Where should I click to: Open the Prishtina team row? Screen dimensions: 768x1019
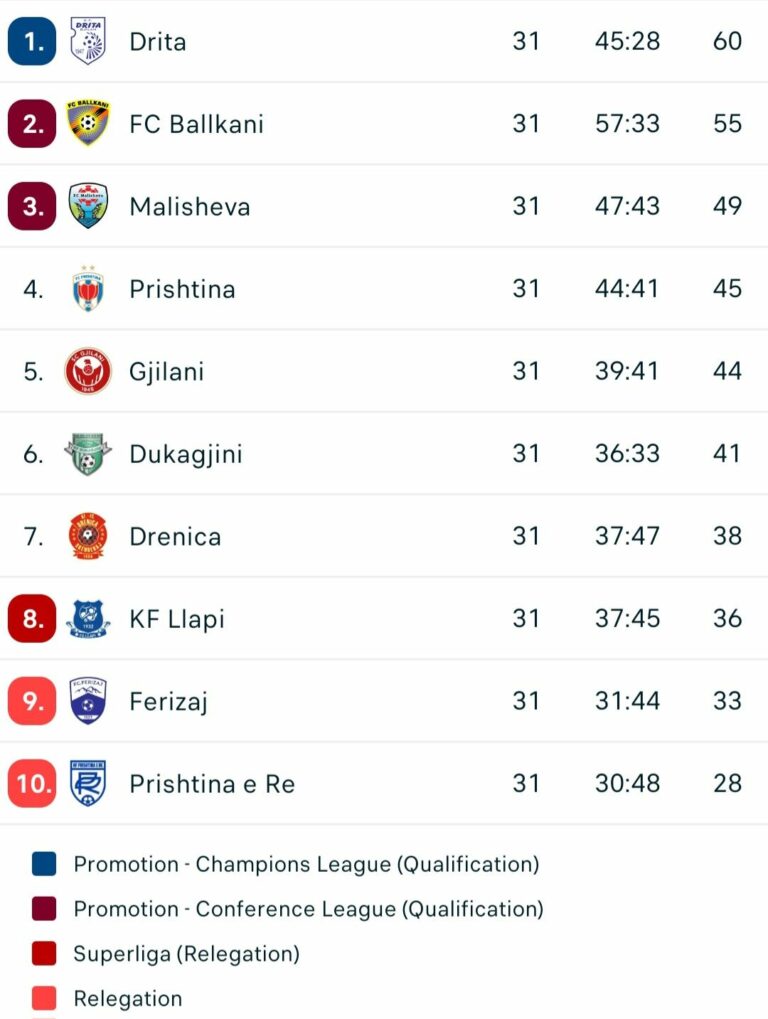(182, 289)
